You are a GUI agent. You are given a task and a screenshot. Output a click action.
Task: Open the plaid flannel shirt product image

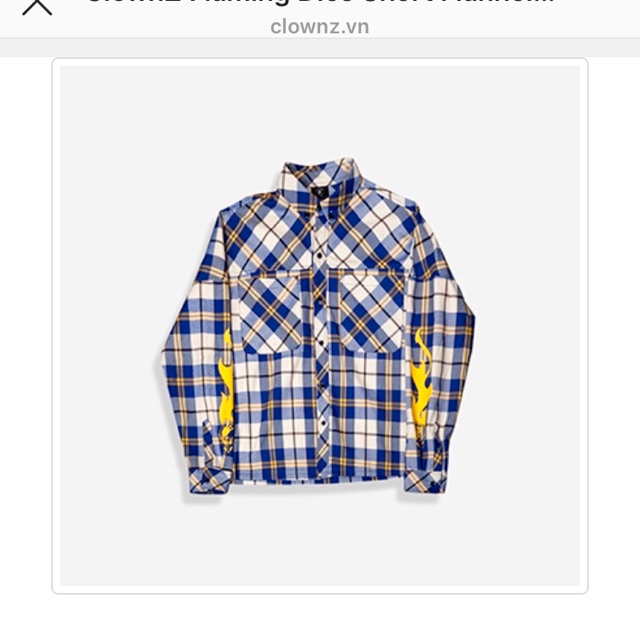[319, 326]
